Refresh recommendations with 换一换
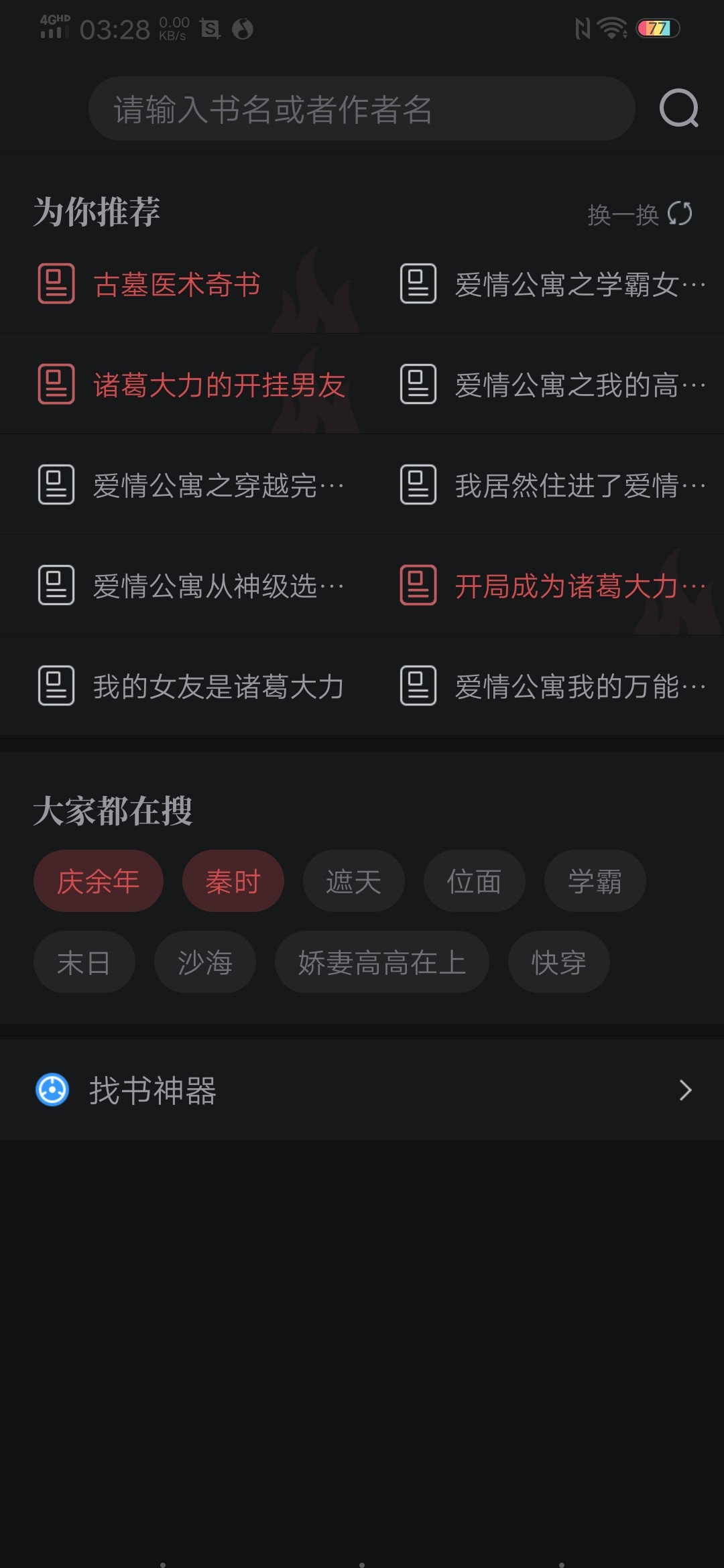The height and width of the screenshot is (1568, 724). tap(640, 214)
